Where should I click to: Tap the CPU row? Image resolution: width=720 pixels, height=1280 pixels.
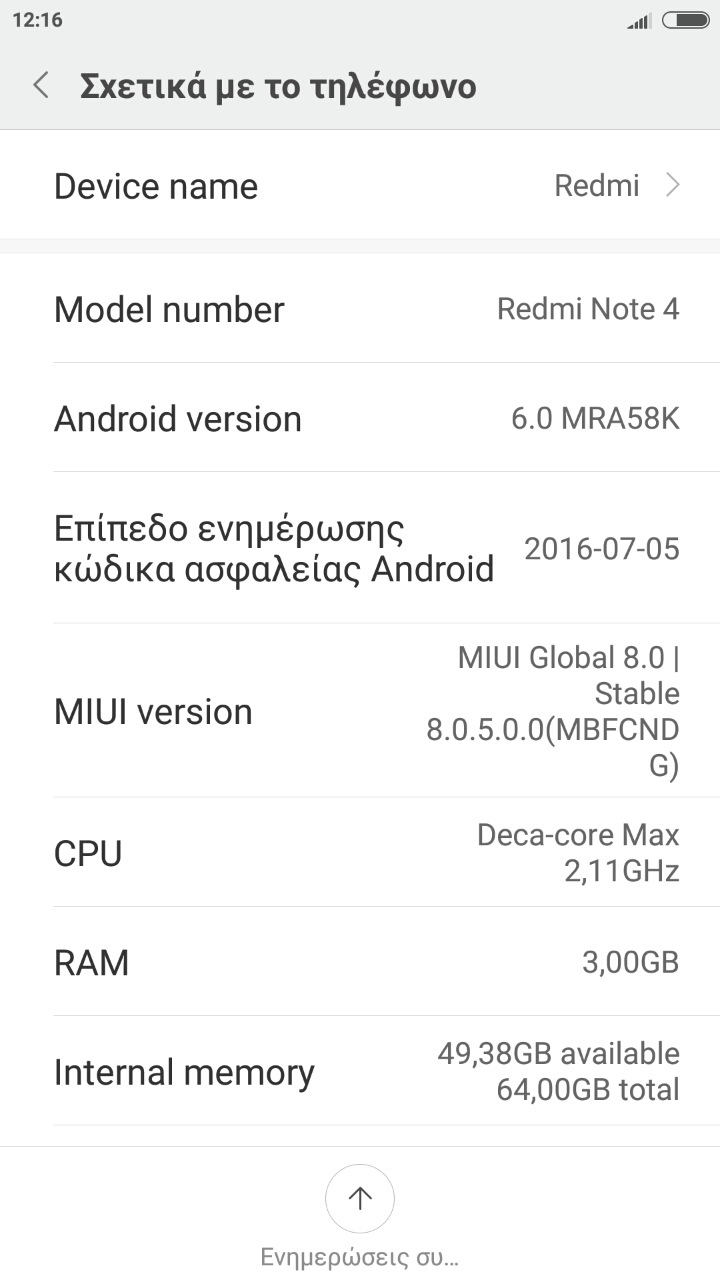click(360, 853)
